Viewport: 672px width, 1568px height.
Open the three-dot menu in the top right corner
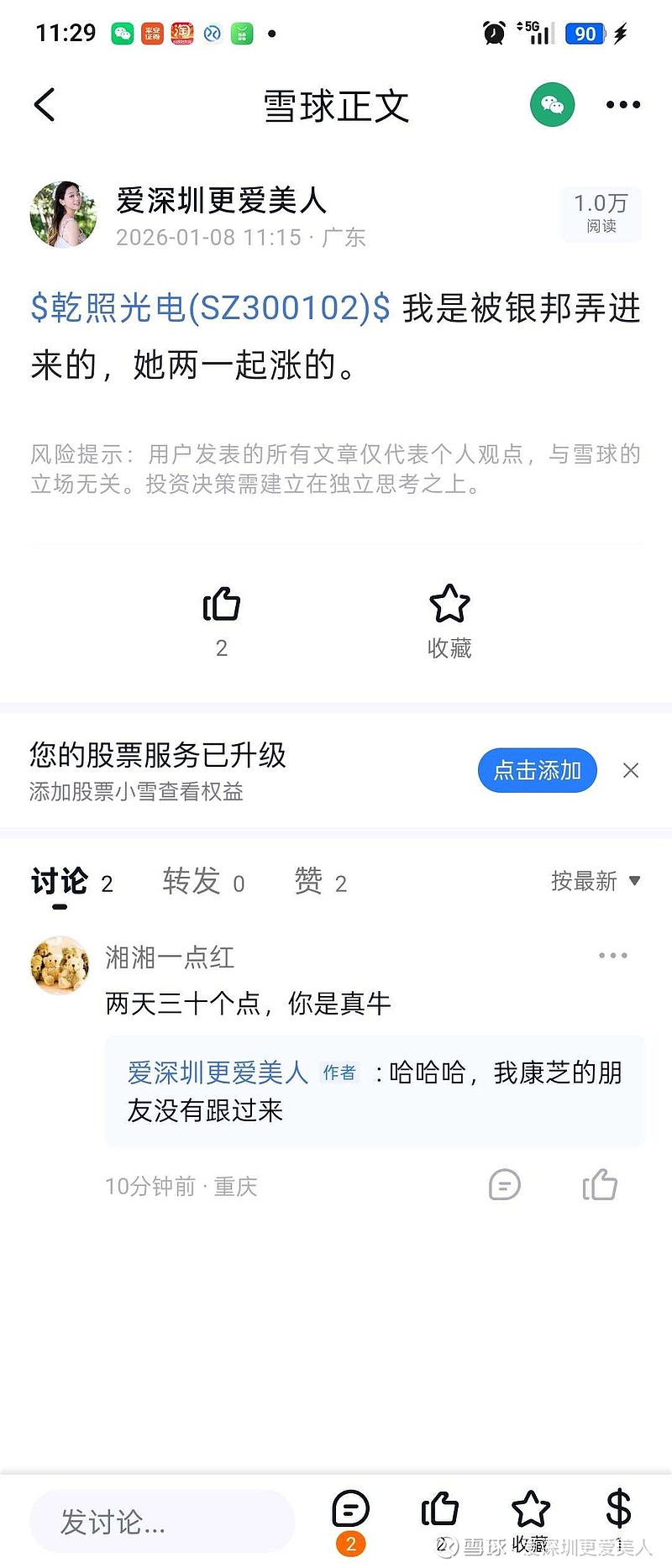(622, 104)
